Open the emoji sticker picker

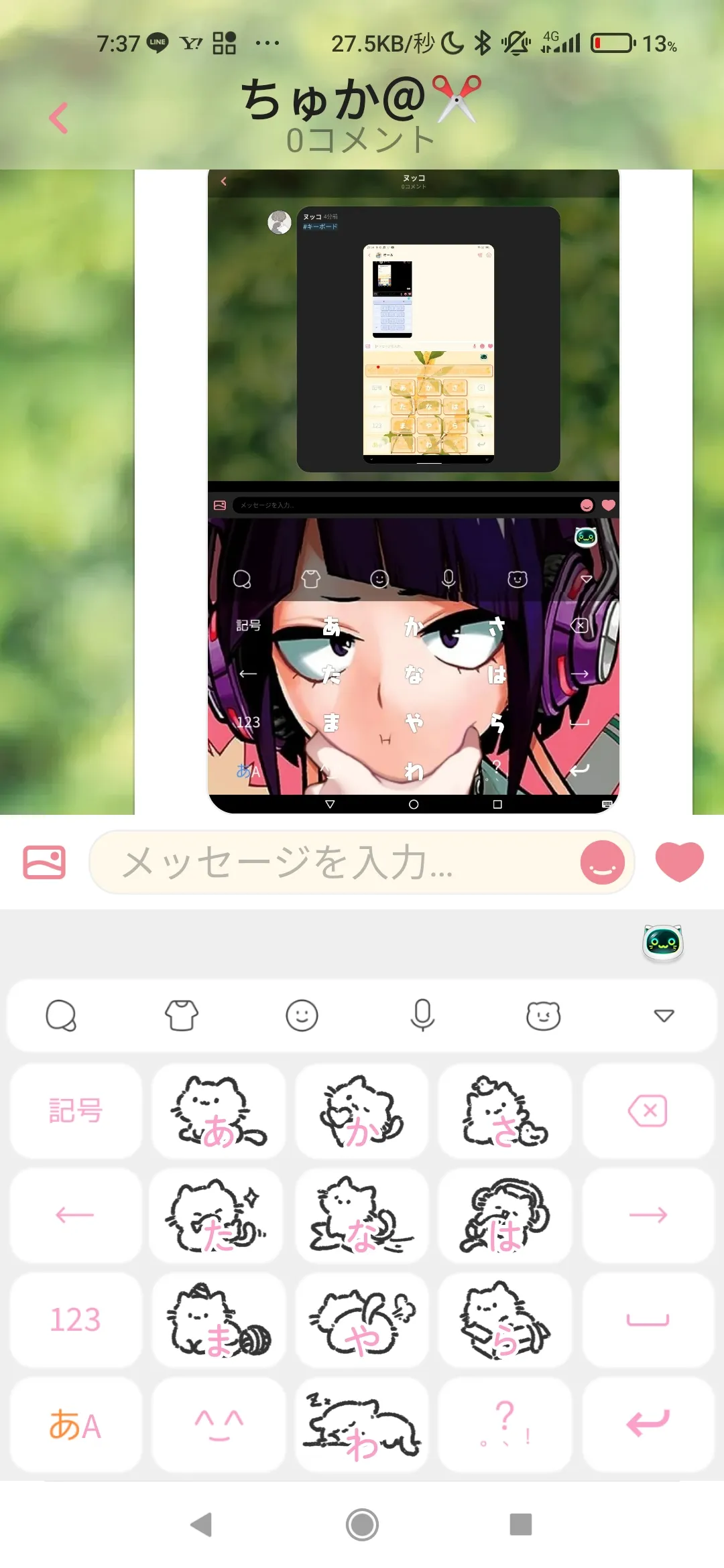(x=602, y=862)
